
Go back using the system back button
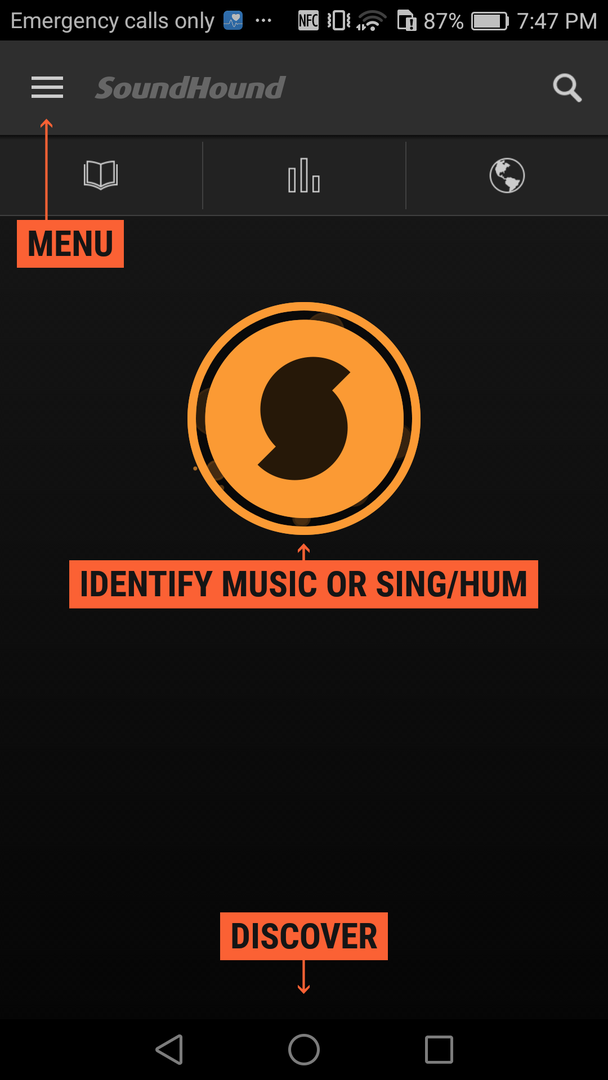169,1049
